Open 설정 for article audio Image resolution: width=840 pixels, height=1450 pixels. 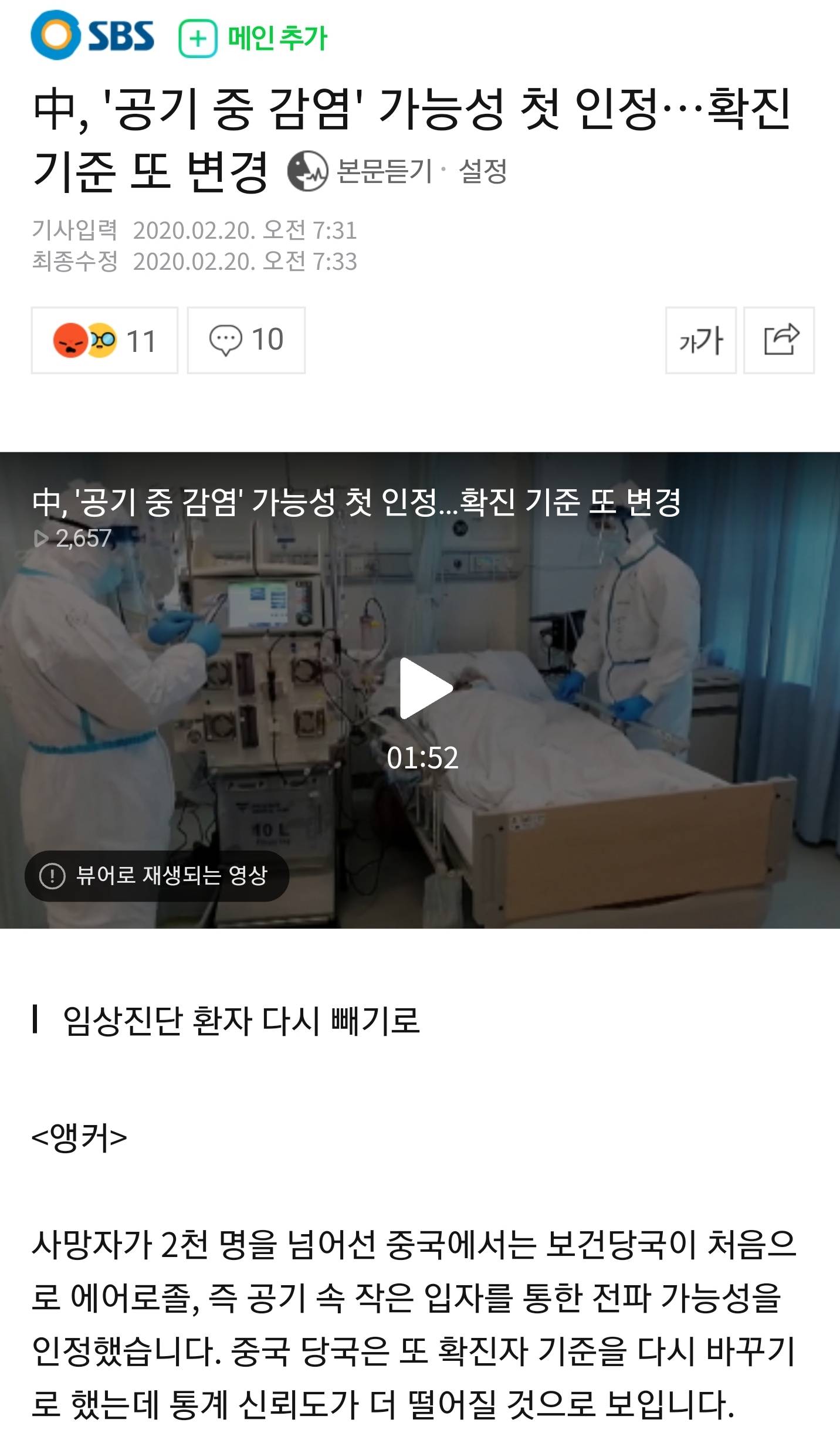pos(482,171)
